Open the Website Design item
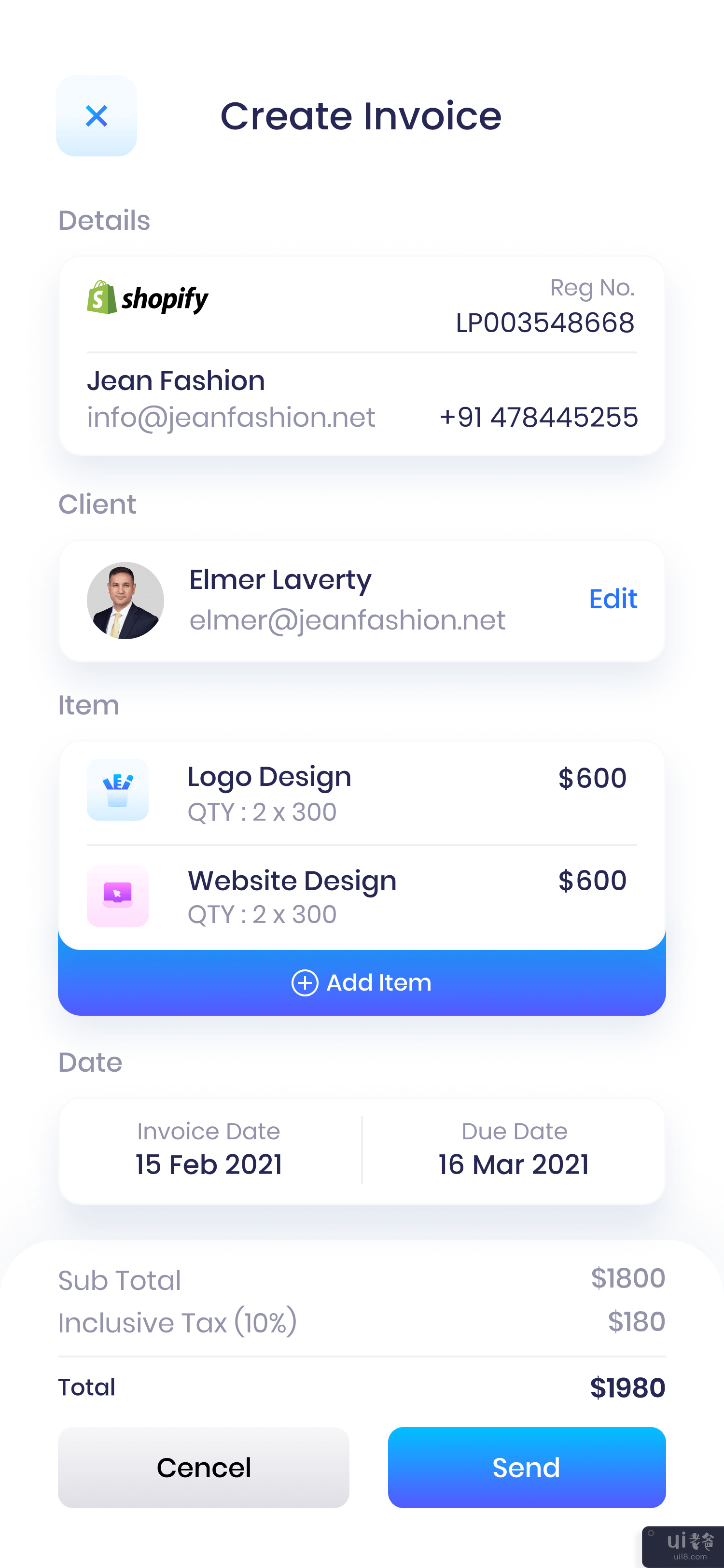This screenshot has width=724, height=1568. tap(361, 896)
